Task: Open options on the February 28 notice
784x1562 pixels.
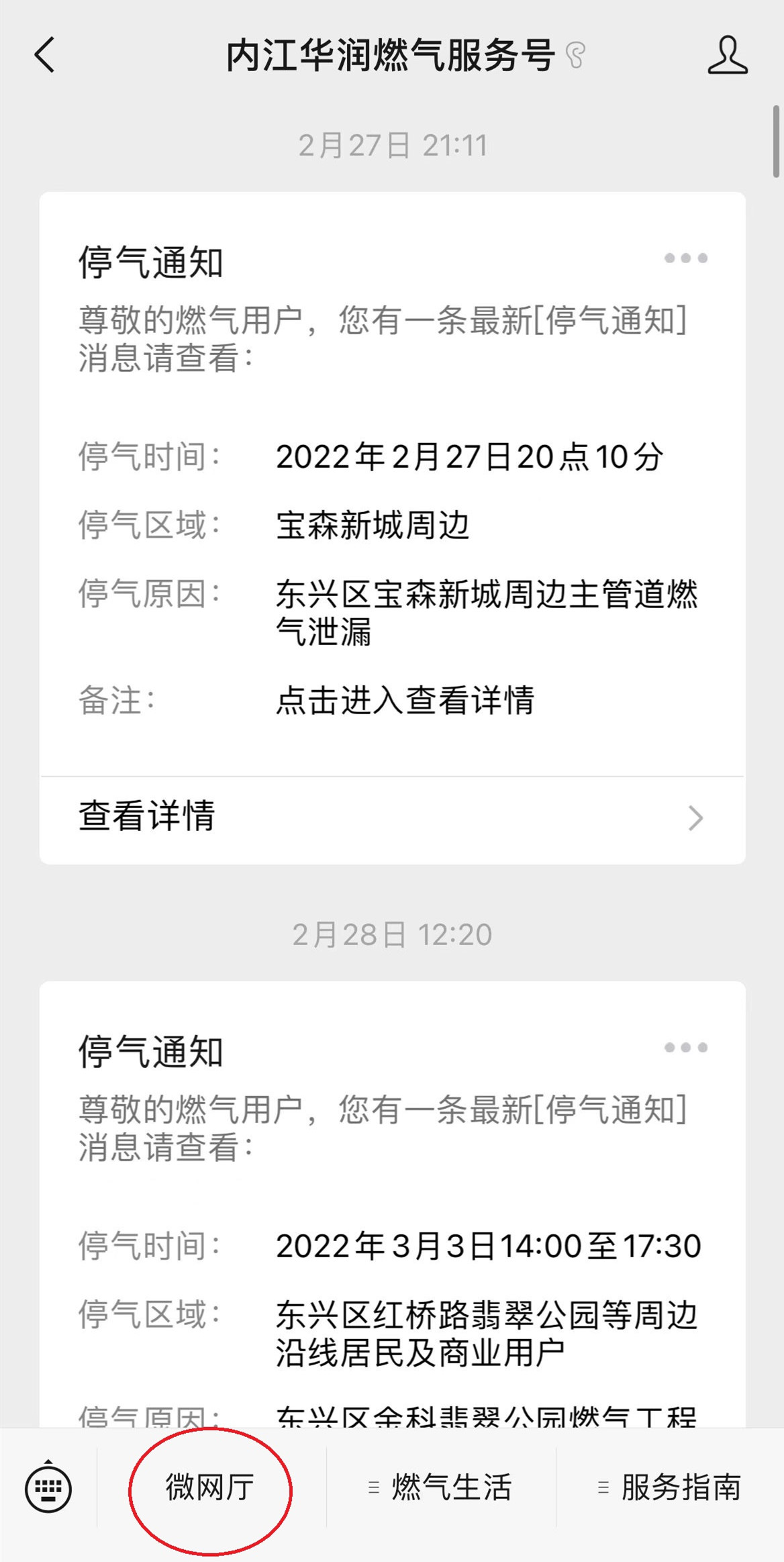Action: [685, 1048]
